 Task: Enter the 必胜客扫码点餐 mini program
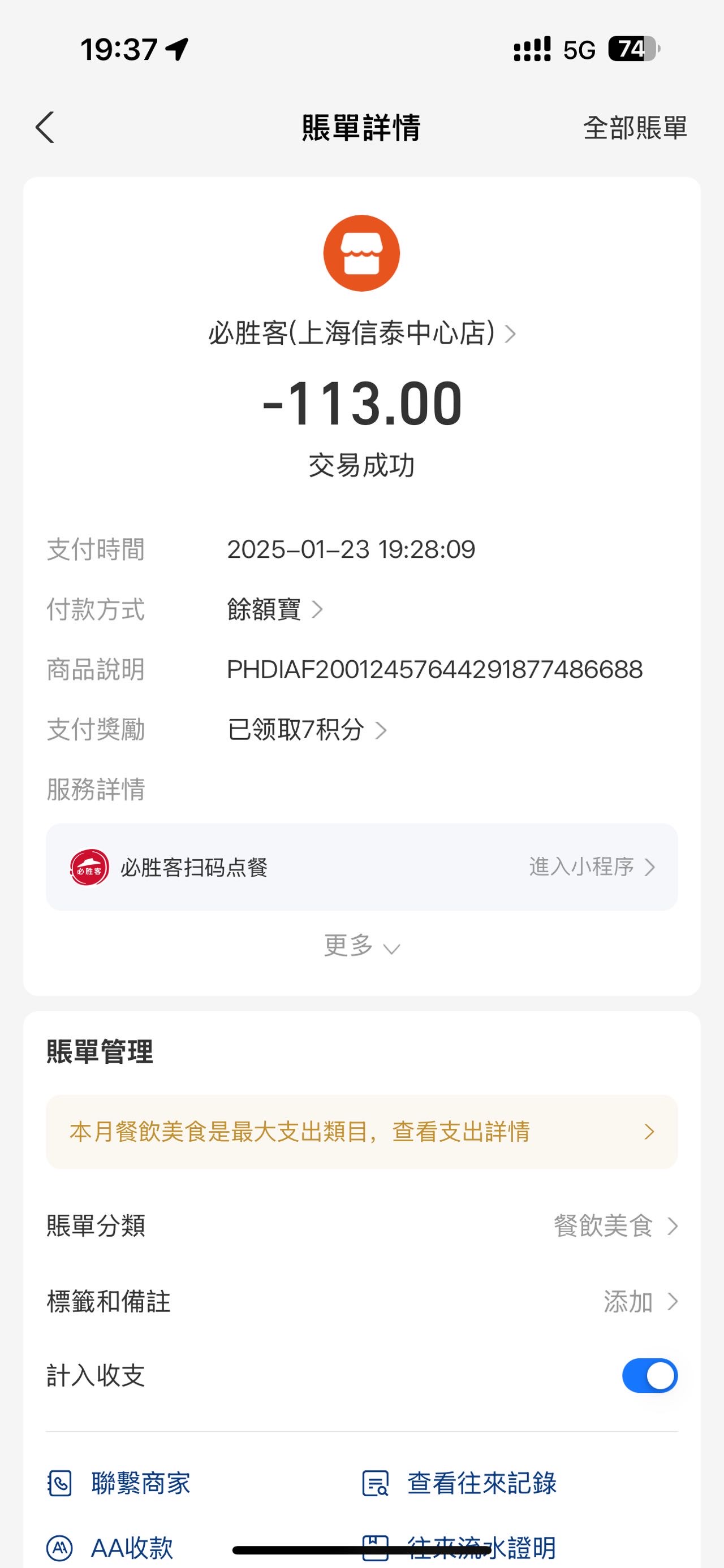point(361,867)
